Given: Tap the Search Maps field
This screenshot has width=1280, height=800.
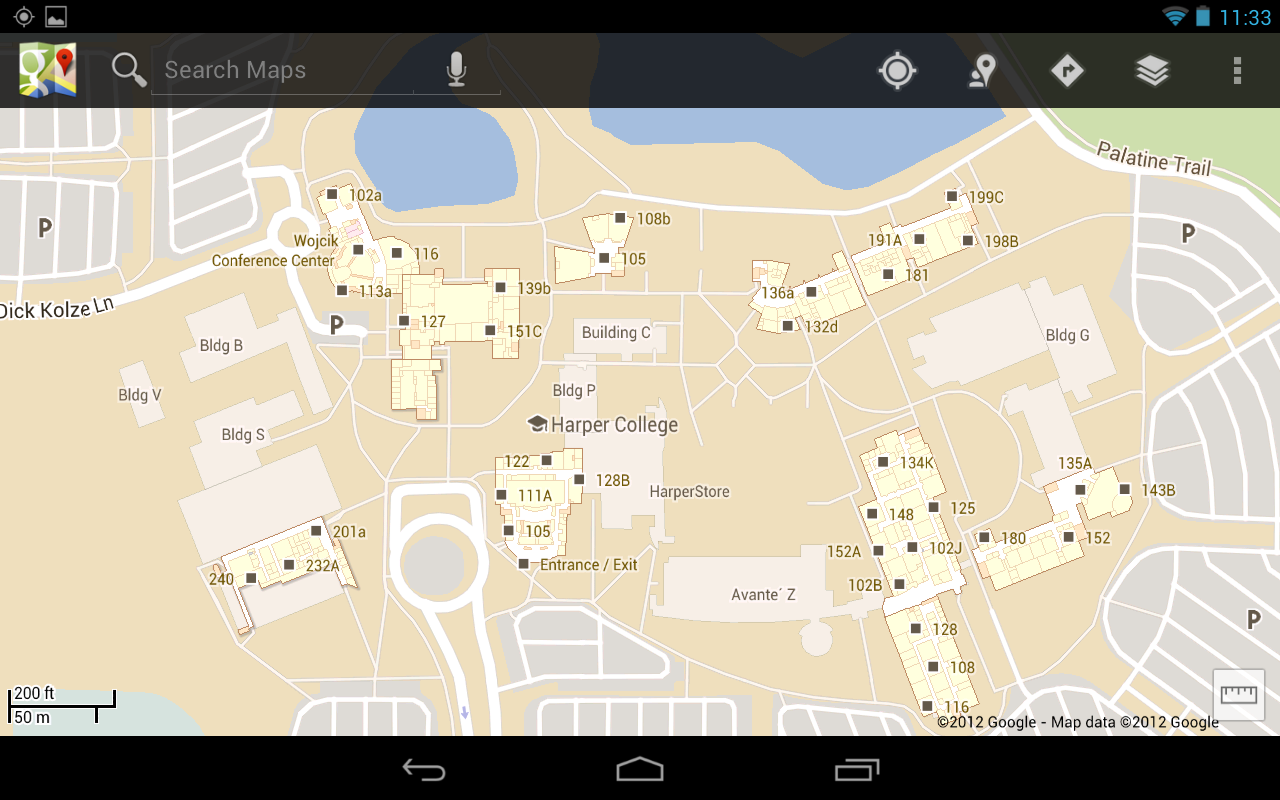Looking at the screenshot, I should point(282,70).
